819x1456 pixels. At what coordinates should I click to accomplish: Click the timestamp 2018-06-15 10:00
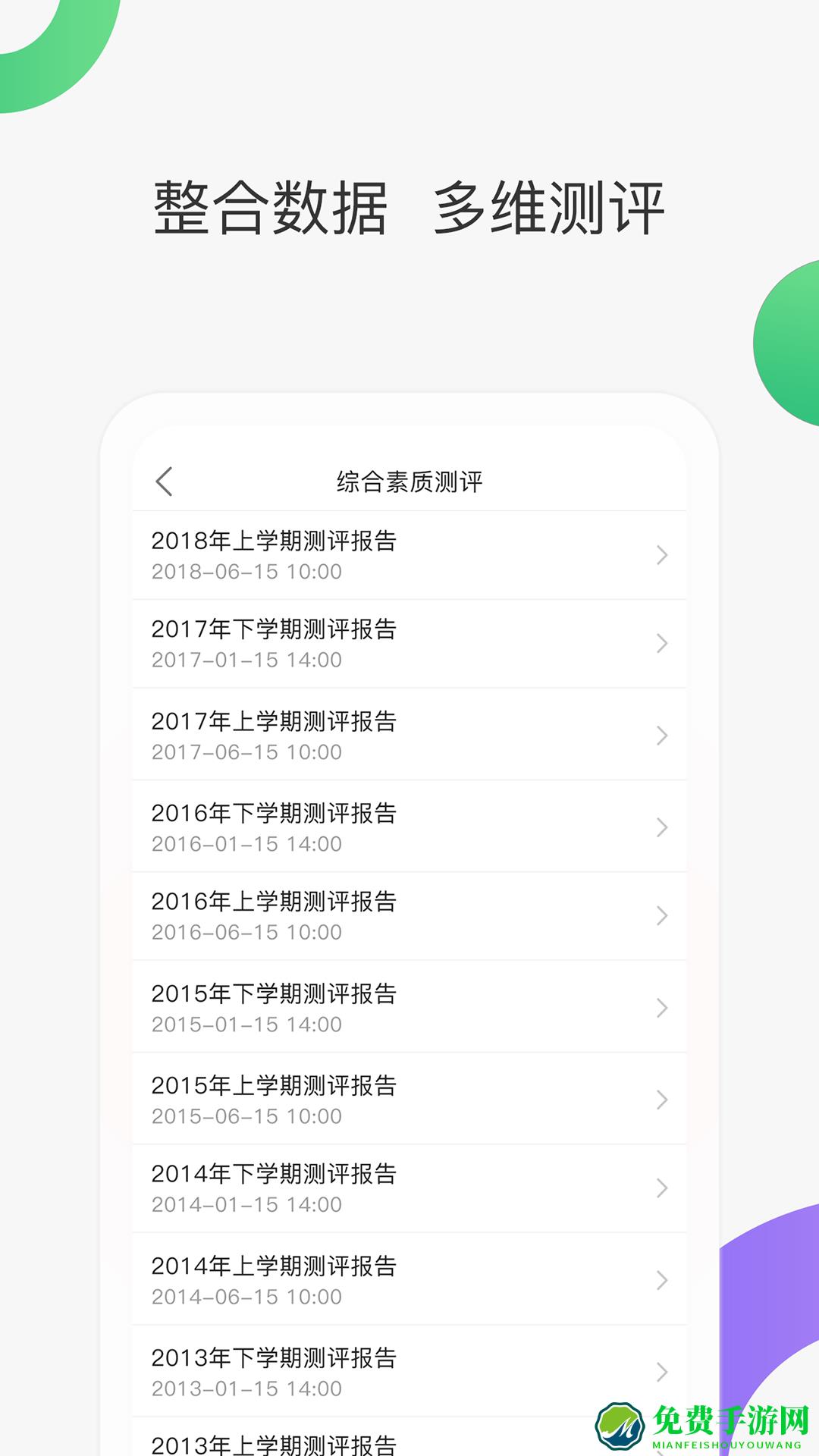[x=246, y=570]
